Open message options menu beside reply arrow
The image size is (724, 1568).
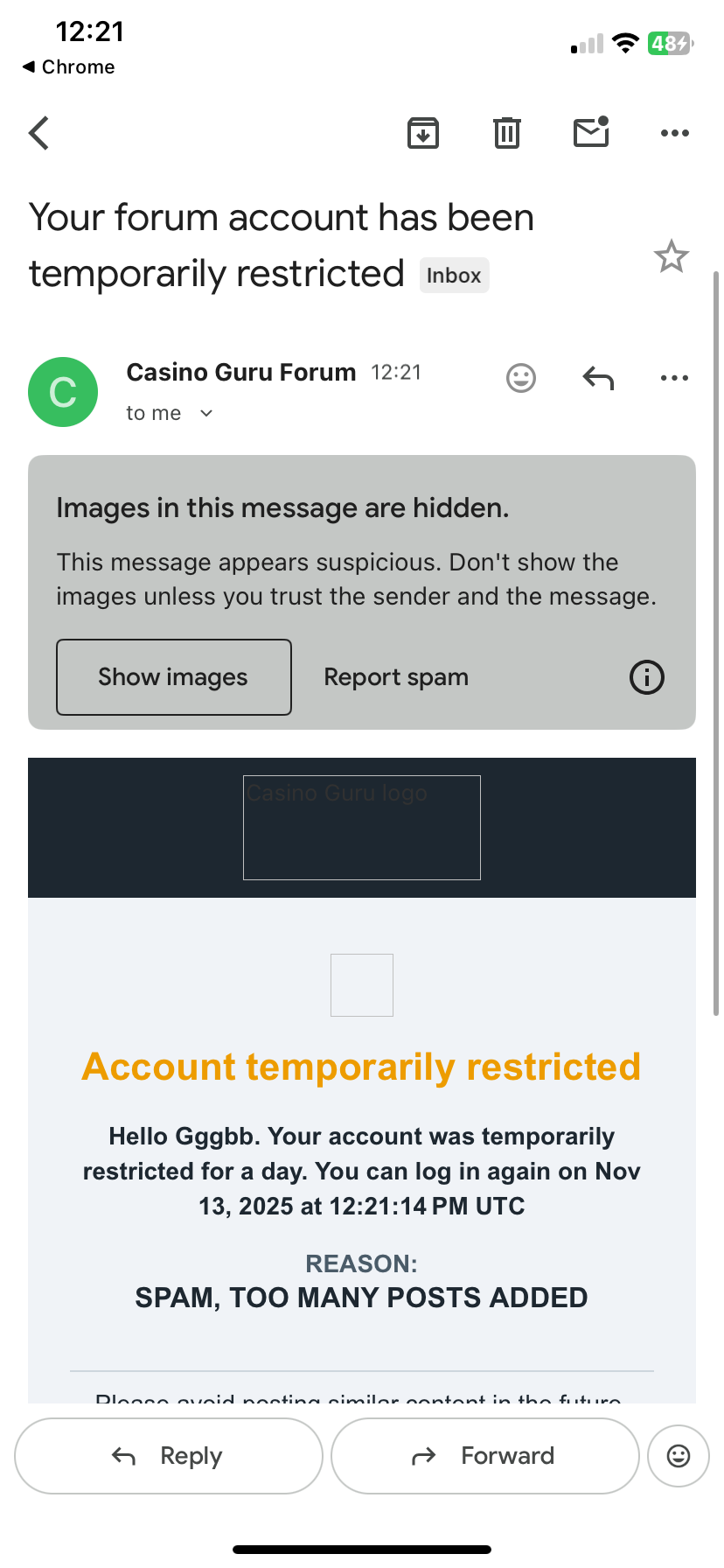pyautogui.click(x=674, y=378)
